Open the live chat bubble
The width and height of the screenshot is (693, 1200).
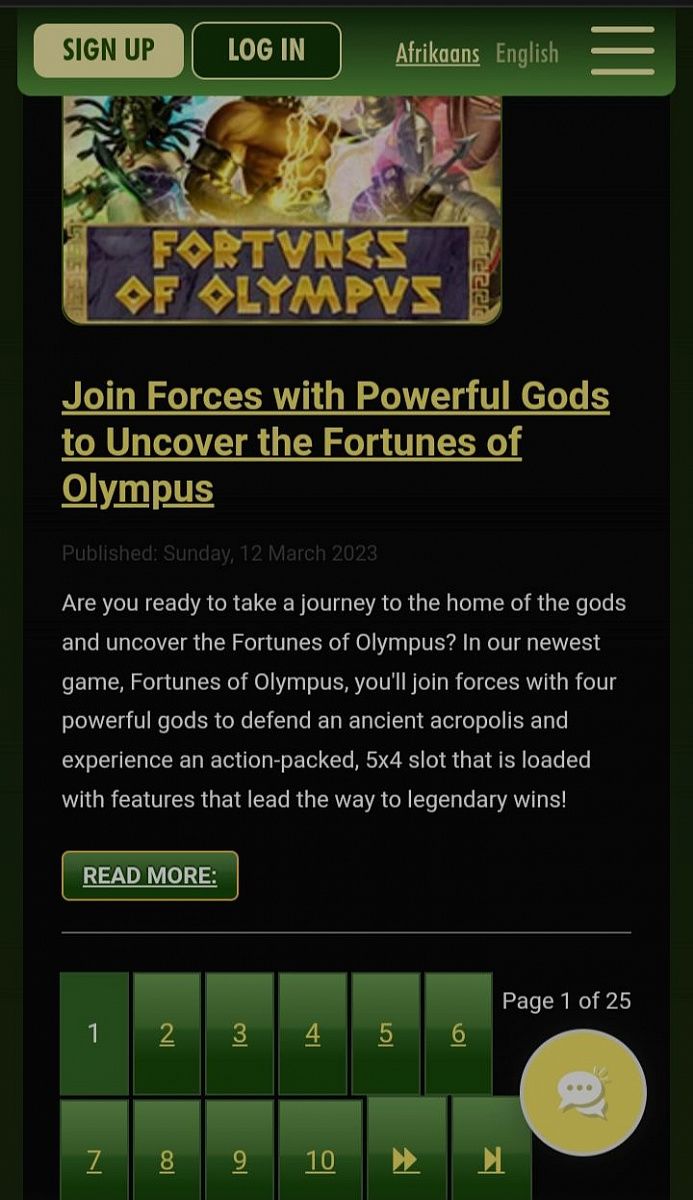click(x=583, y=1092)
